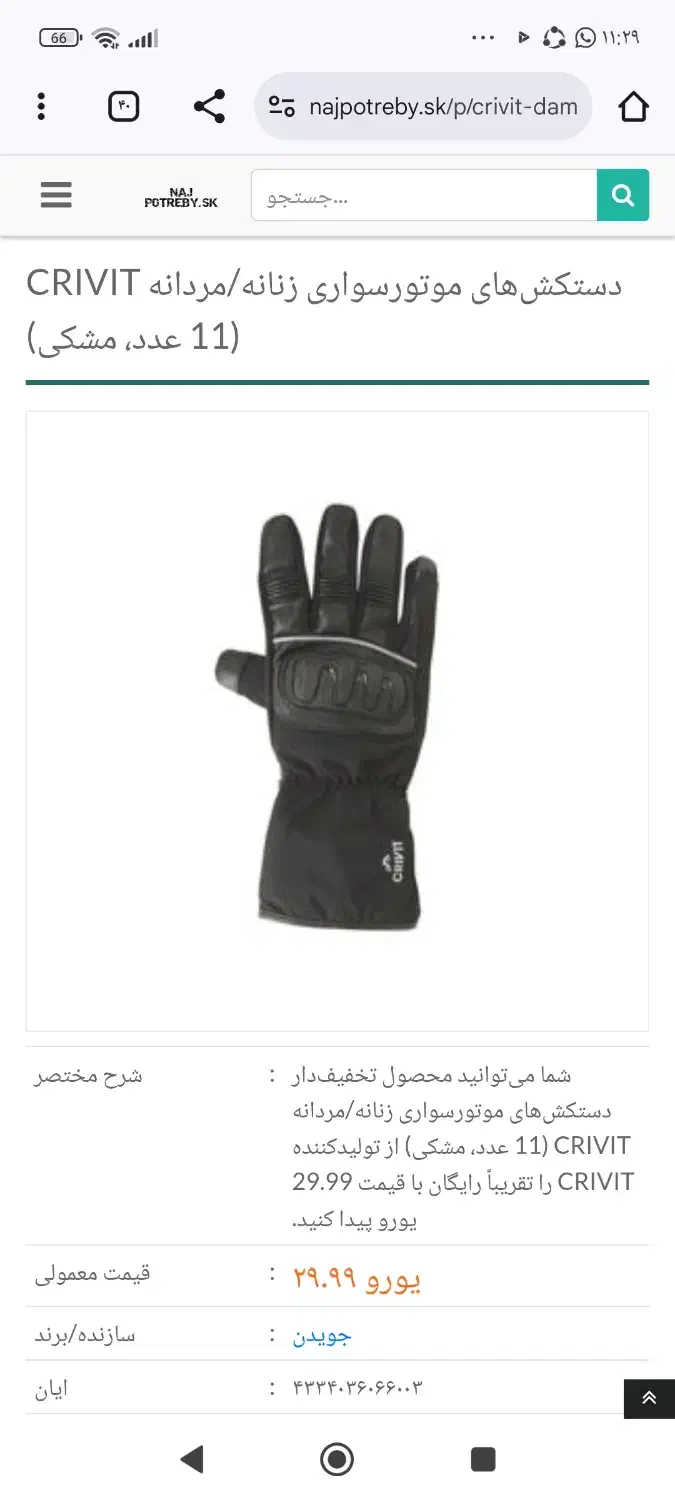Open the Naj Potreby.sk logo link

(181, 196)
